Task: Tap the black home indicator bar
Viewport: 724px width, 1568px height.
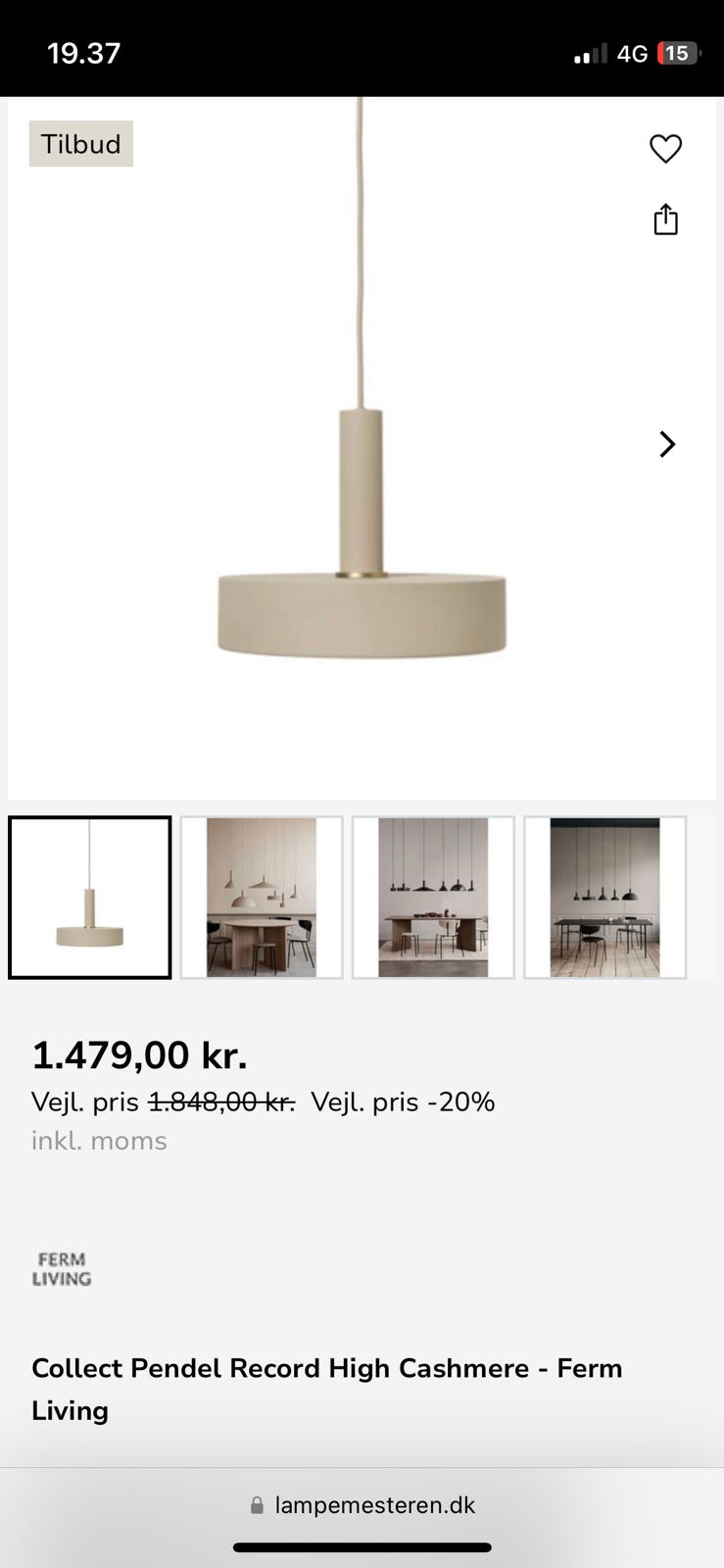Action: 362,1547
